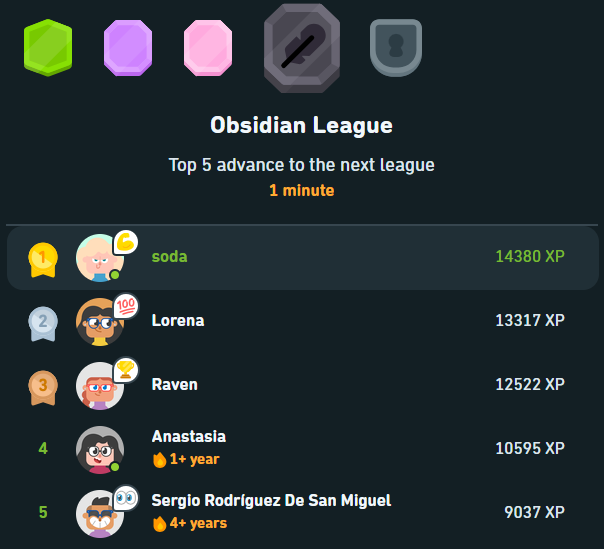Screen dimensions: 604x549
Task: Open Sergio Rodríguez De San Miguel's profile
Action: (x=300, y=511)
